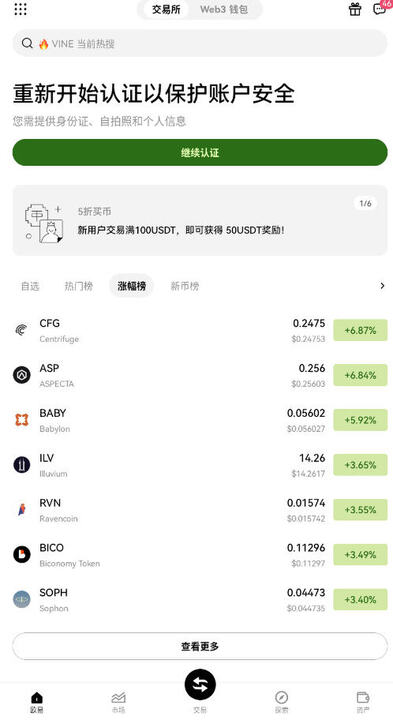
Task: Open the grid menu icon
Action: coord(21,9)
